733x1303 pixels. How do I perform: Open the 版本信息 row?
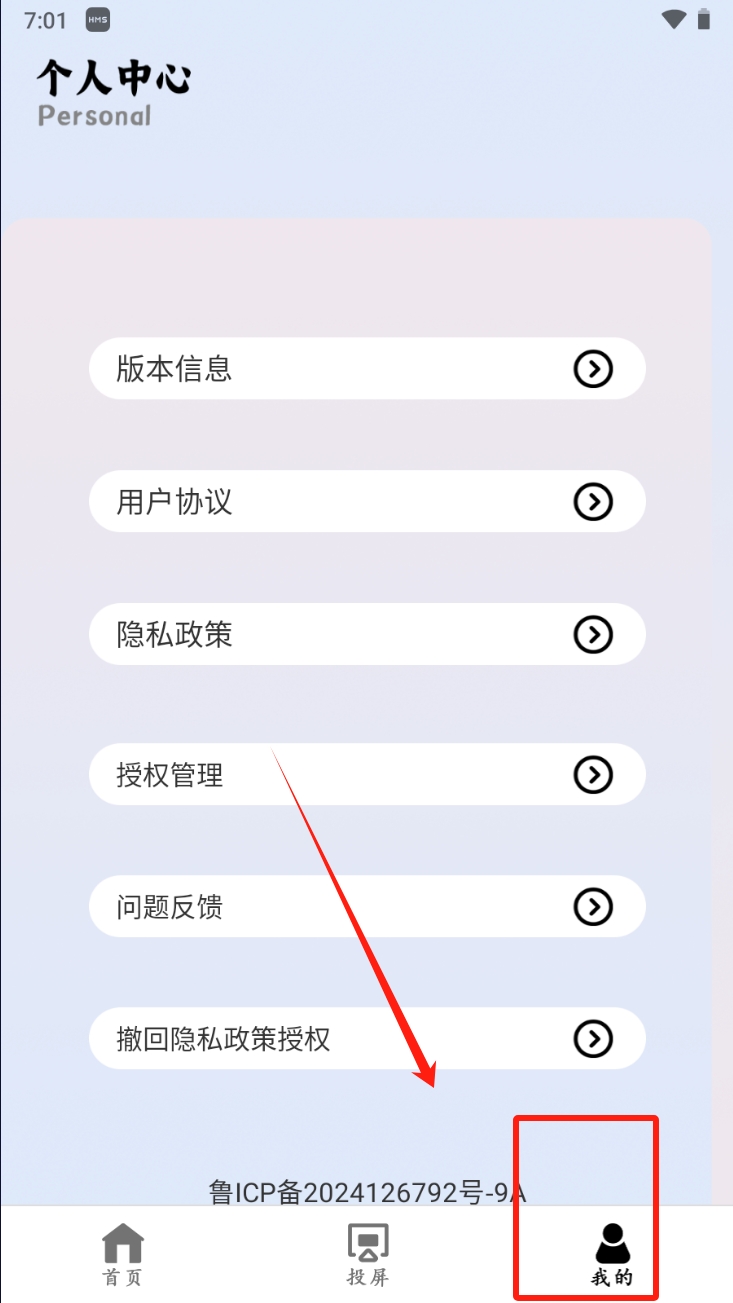pyautogui.click(x=366, y=369)
